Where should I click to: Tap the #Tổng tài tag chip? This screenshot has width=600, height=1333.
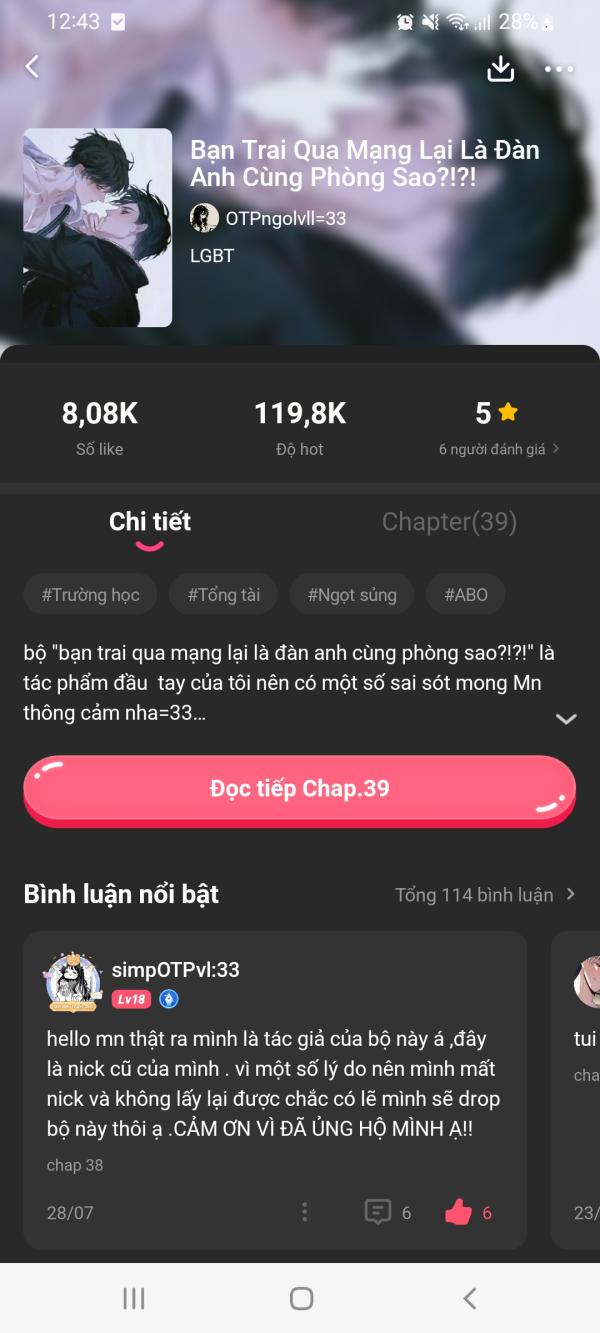[x=223, y=595]
